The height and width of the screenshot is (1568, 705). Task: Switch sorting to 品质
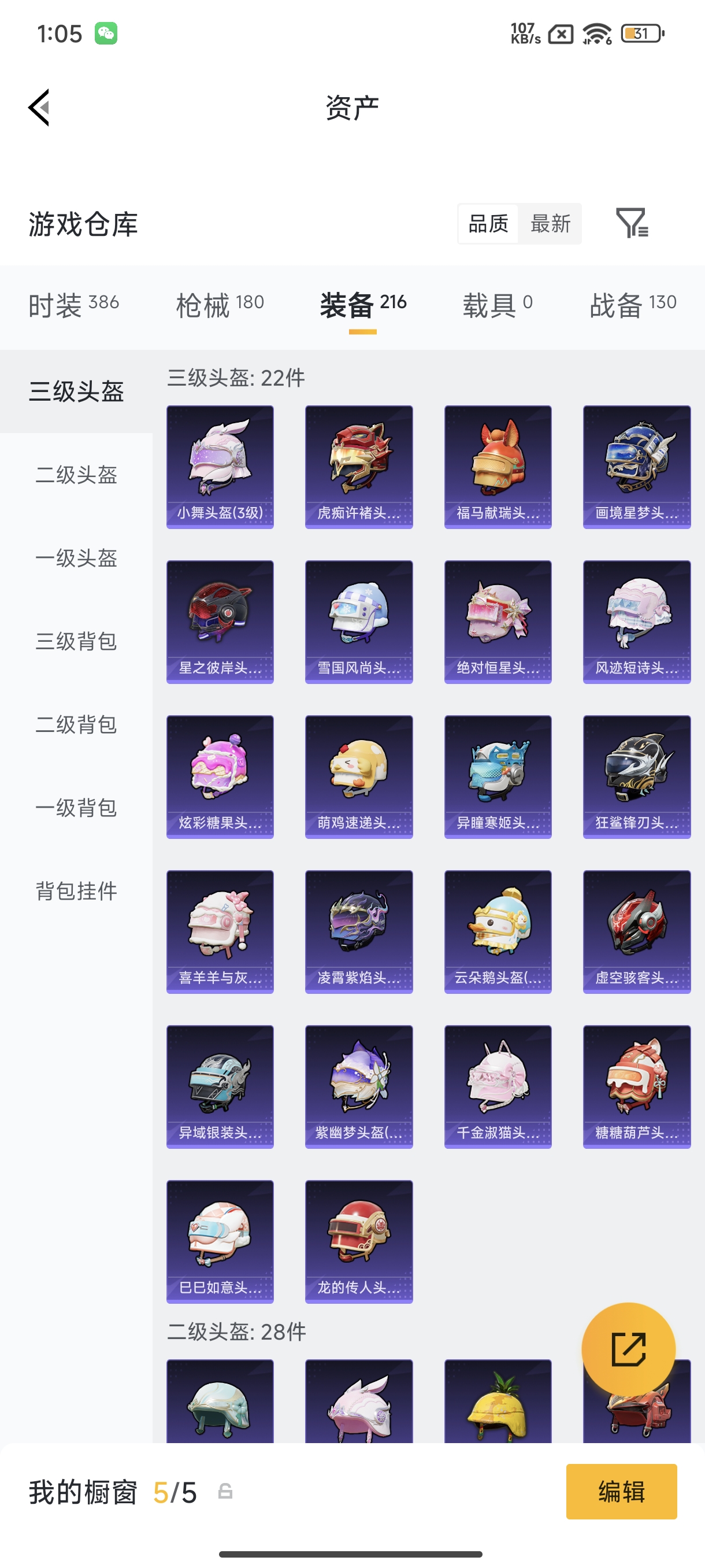point(487,224)
